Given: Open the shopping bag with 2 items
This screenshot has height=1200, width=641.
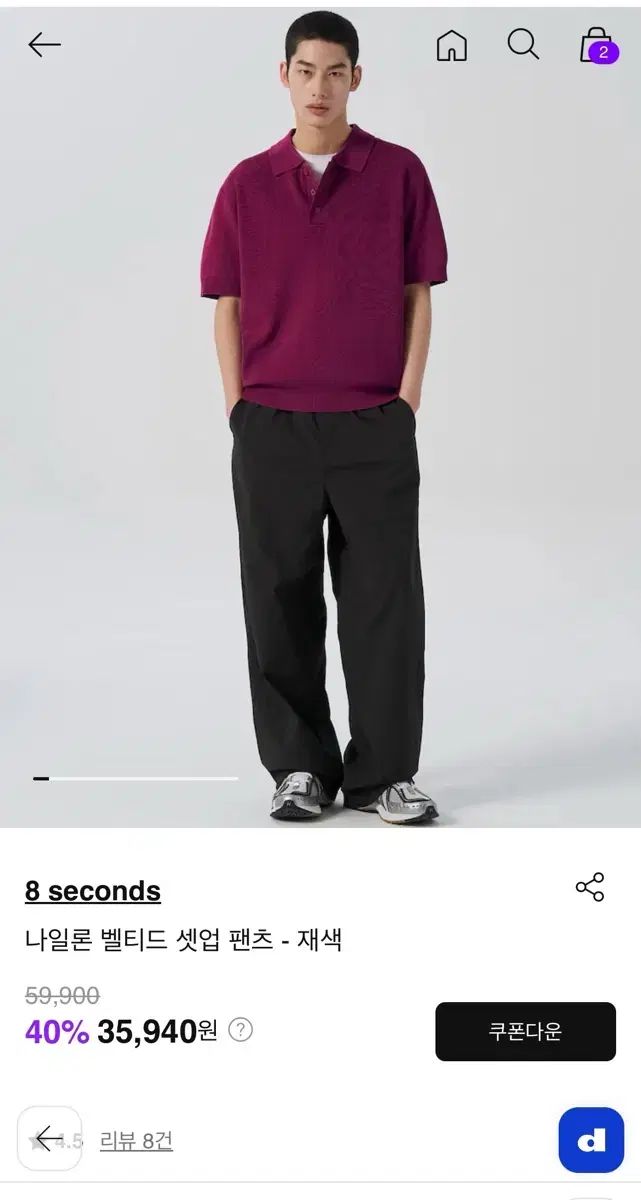Looking at the screenshot, I should point(598,45).
